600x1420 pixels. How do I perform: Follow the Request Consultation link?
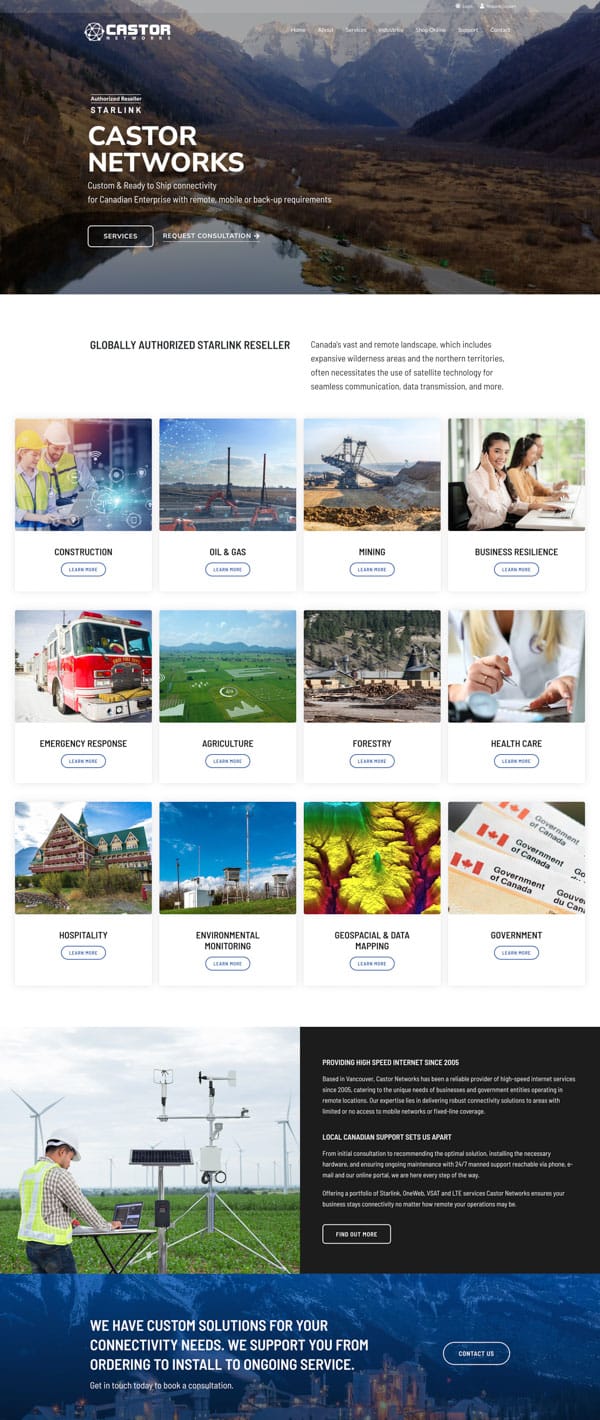(211, 236)
